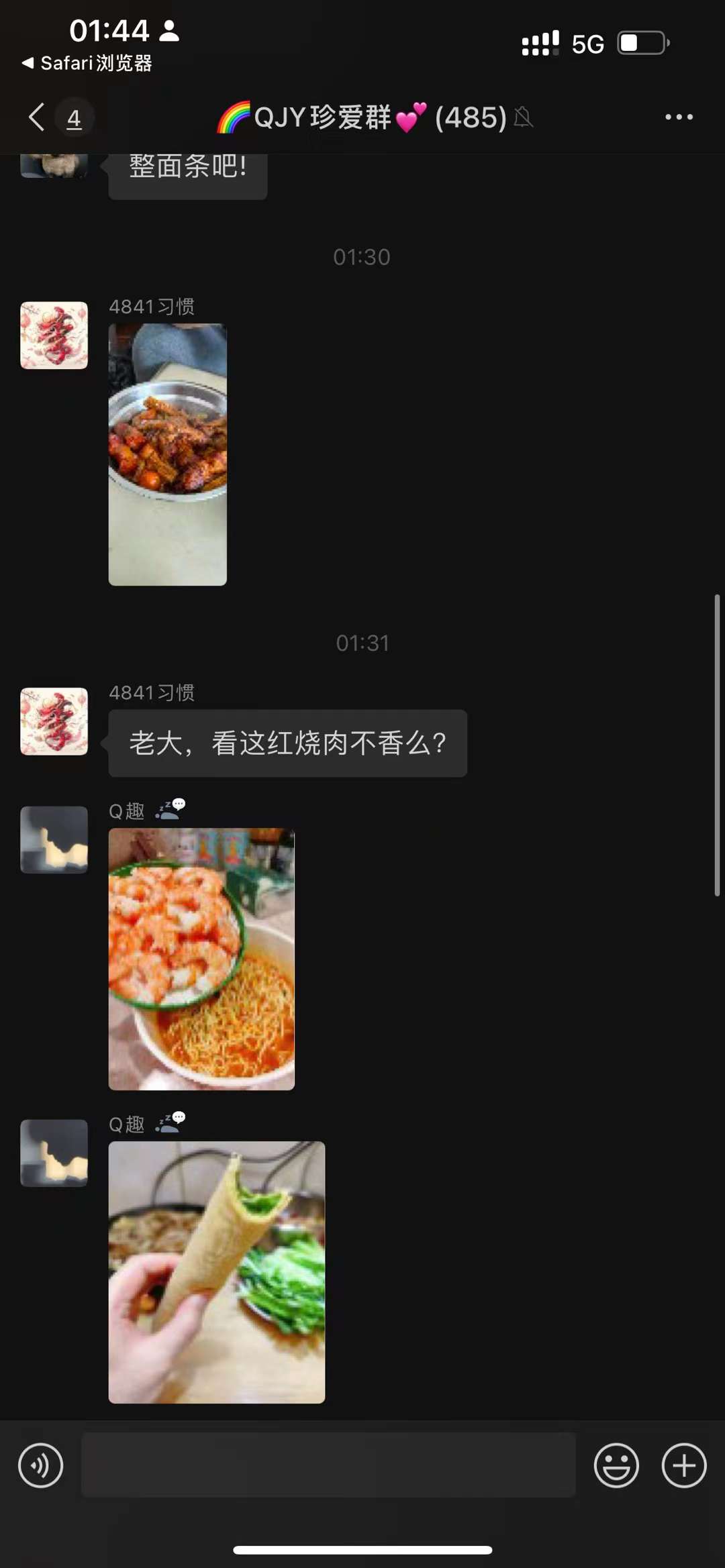This screenshot has height=1568, width=725.
Task: Tap the plus icon for more functions
Action: click(683, 1465)
